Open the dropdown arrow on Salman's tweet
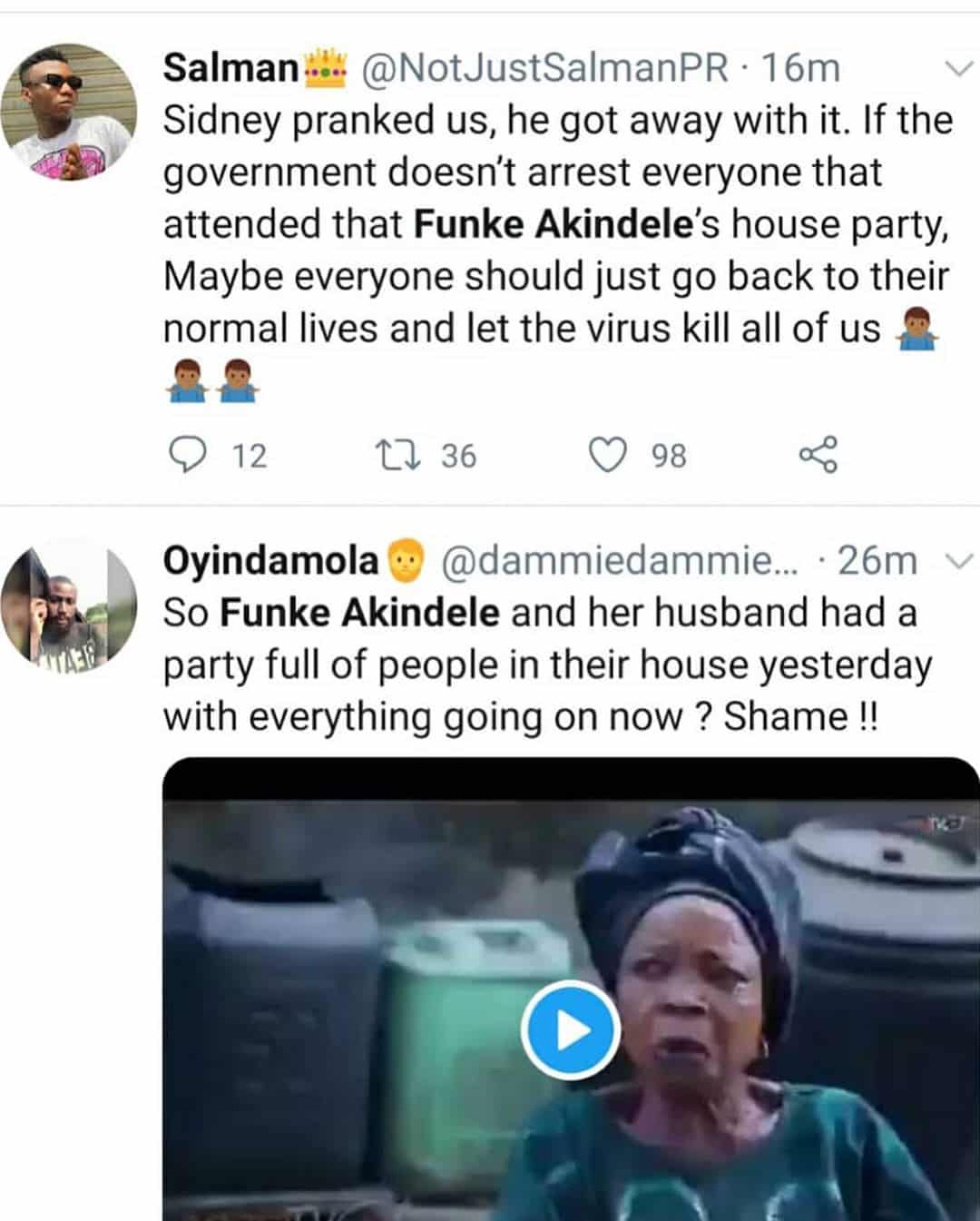The image size is (980, 1221). [958, 69]
